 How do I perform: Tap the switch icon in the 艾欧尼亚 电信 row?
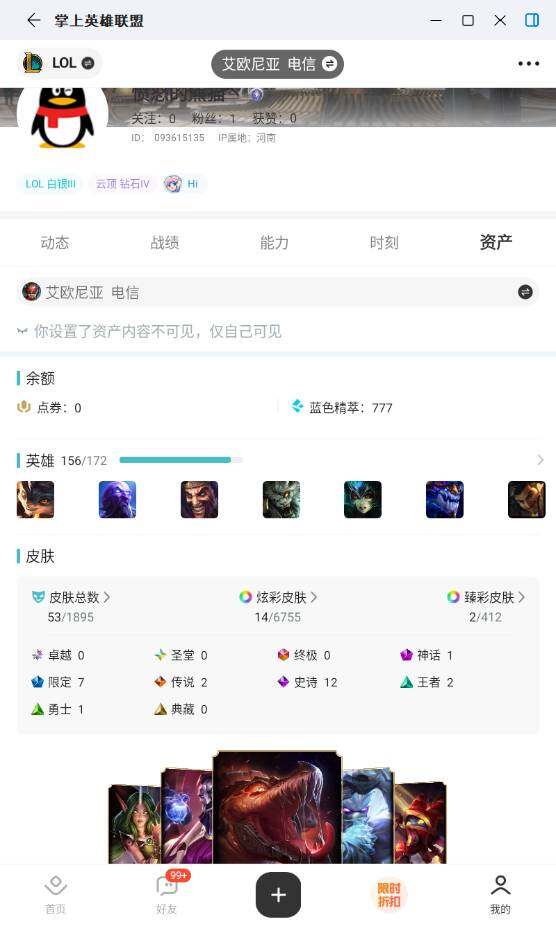525,292
